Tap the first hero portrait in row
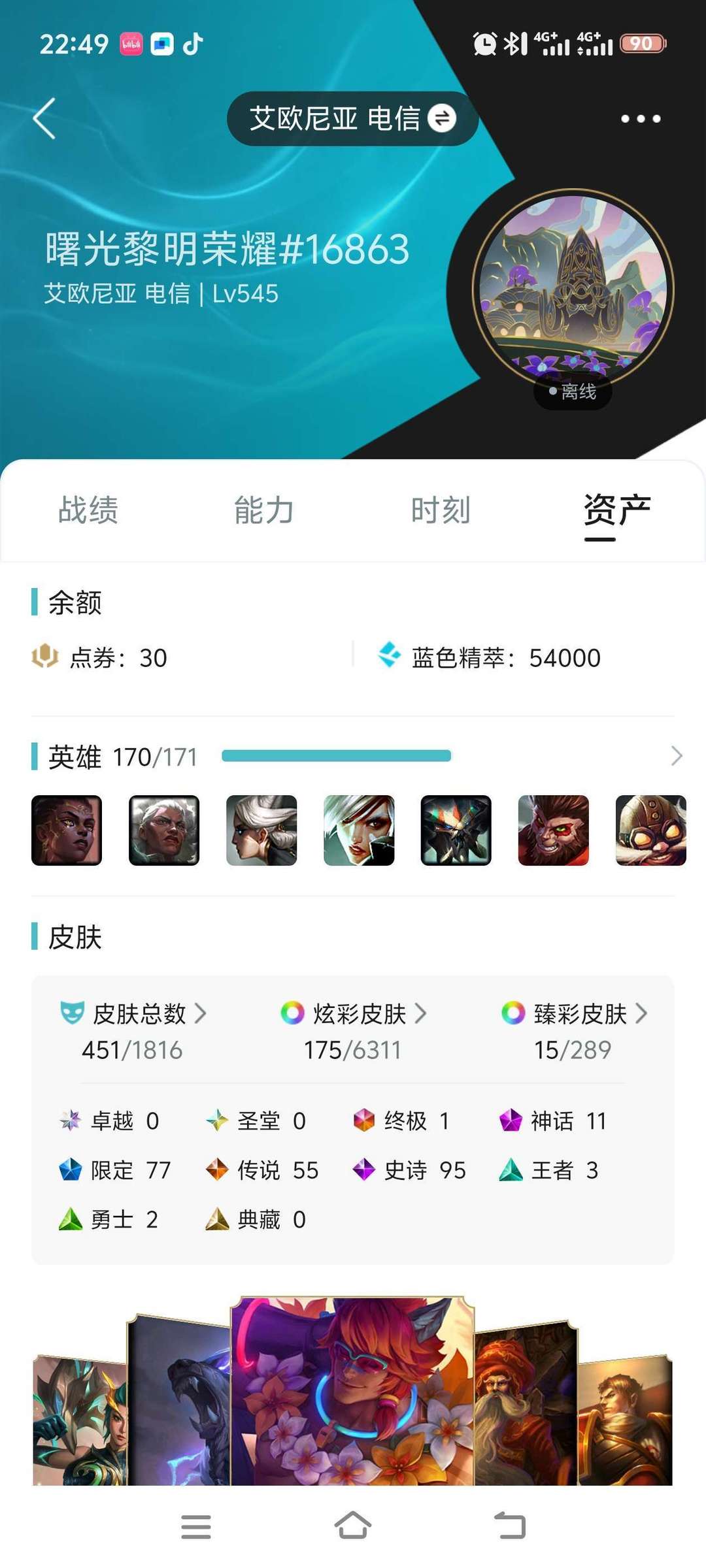 coord(67,830)
